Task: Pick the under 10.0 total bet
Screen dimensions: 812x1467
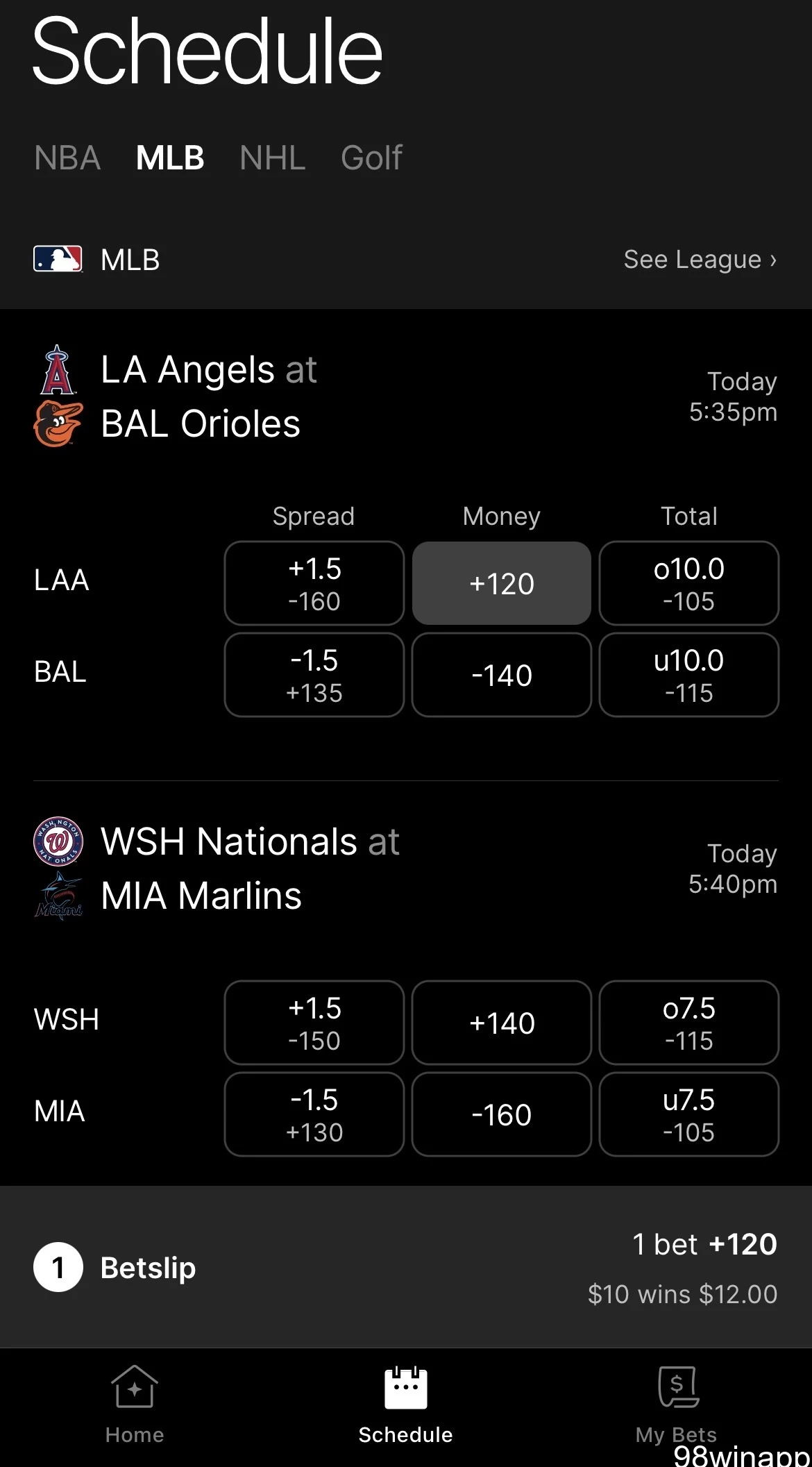Action: 688,675
